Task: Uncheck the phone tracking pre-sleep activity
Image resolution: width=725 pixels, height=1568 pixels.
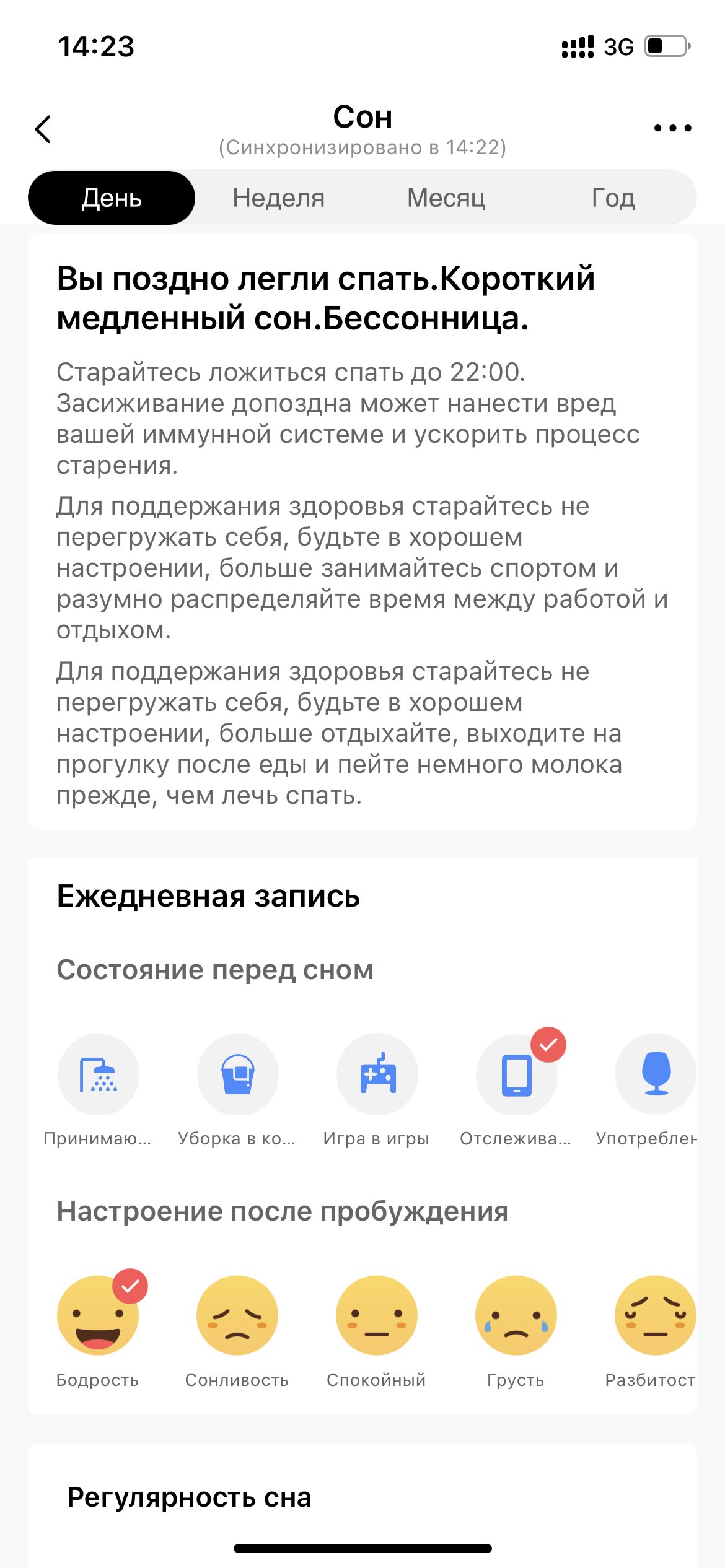Action: tap(516, 1074)
